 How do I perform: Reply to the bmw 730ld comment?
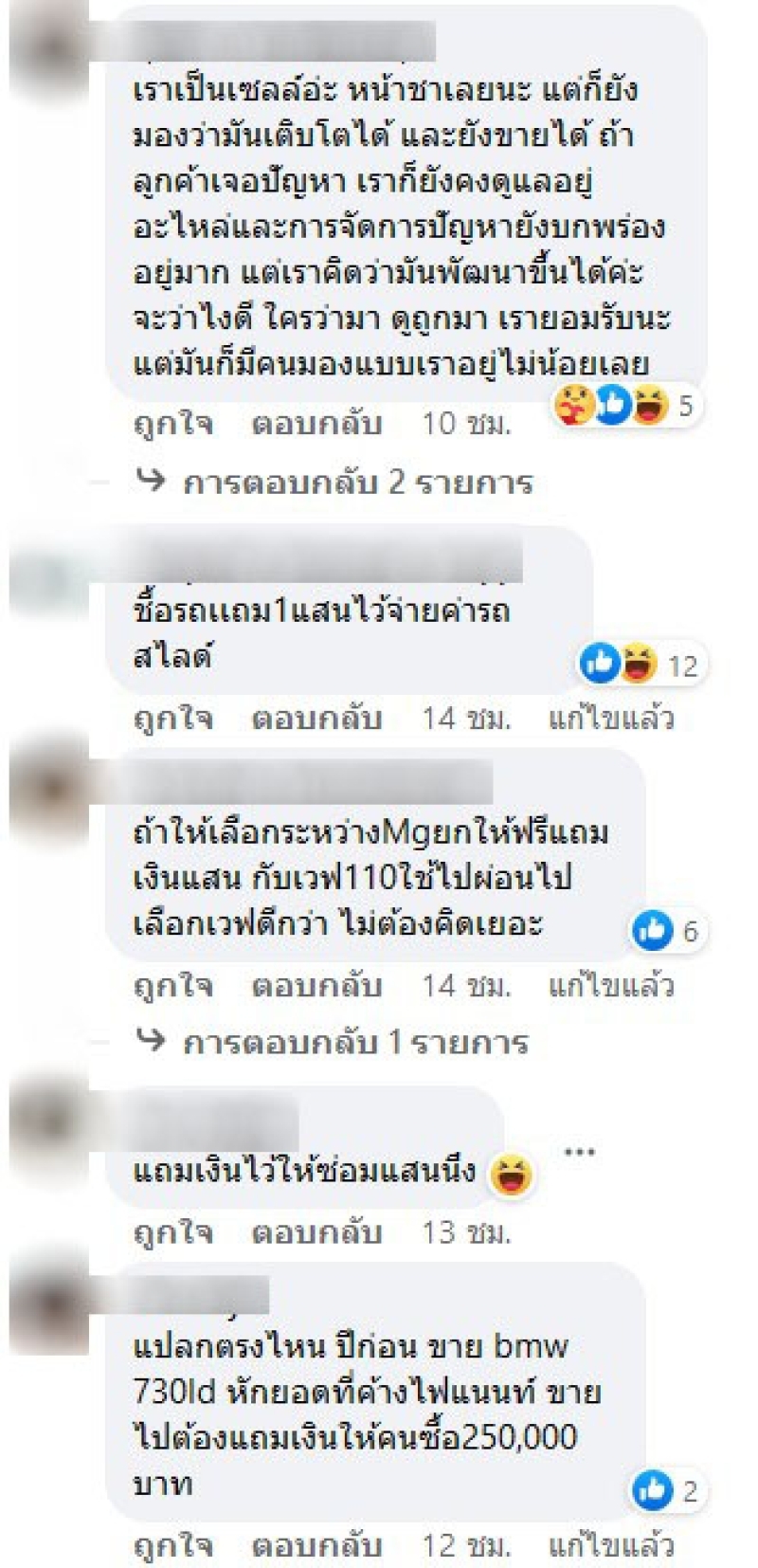pyautogui.click(x=316, y=1546)
